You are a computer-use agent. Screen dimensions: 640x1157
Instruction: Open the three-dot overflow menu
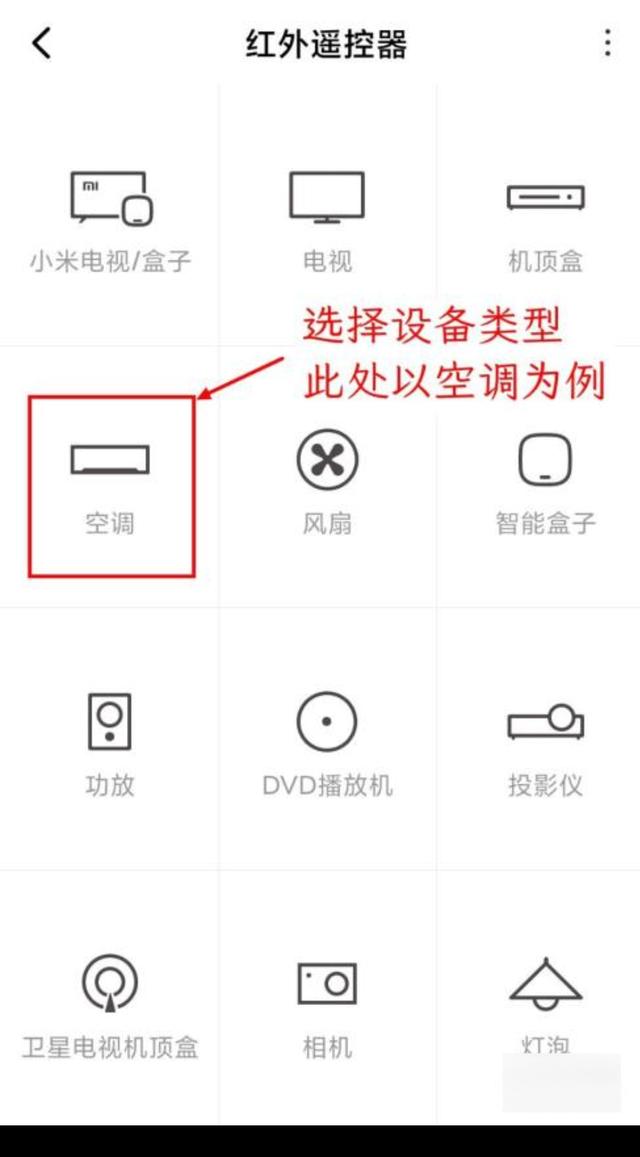point(607,43)
